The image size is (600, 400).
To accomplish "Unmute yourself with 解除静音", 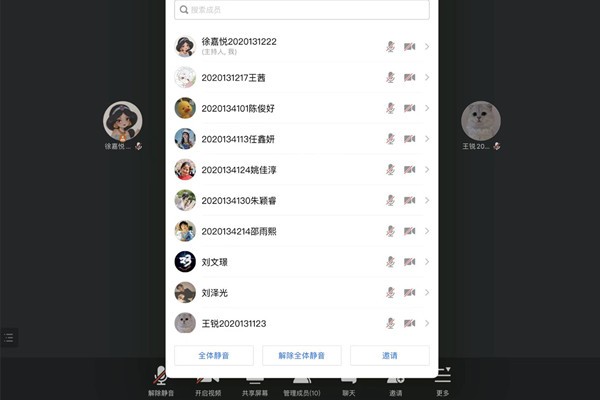I will tap(160, 381).
